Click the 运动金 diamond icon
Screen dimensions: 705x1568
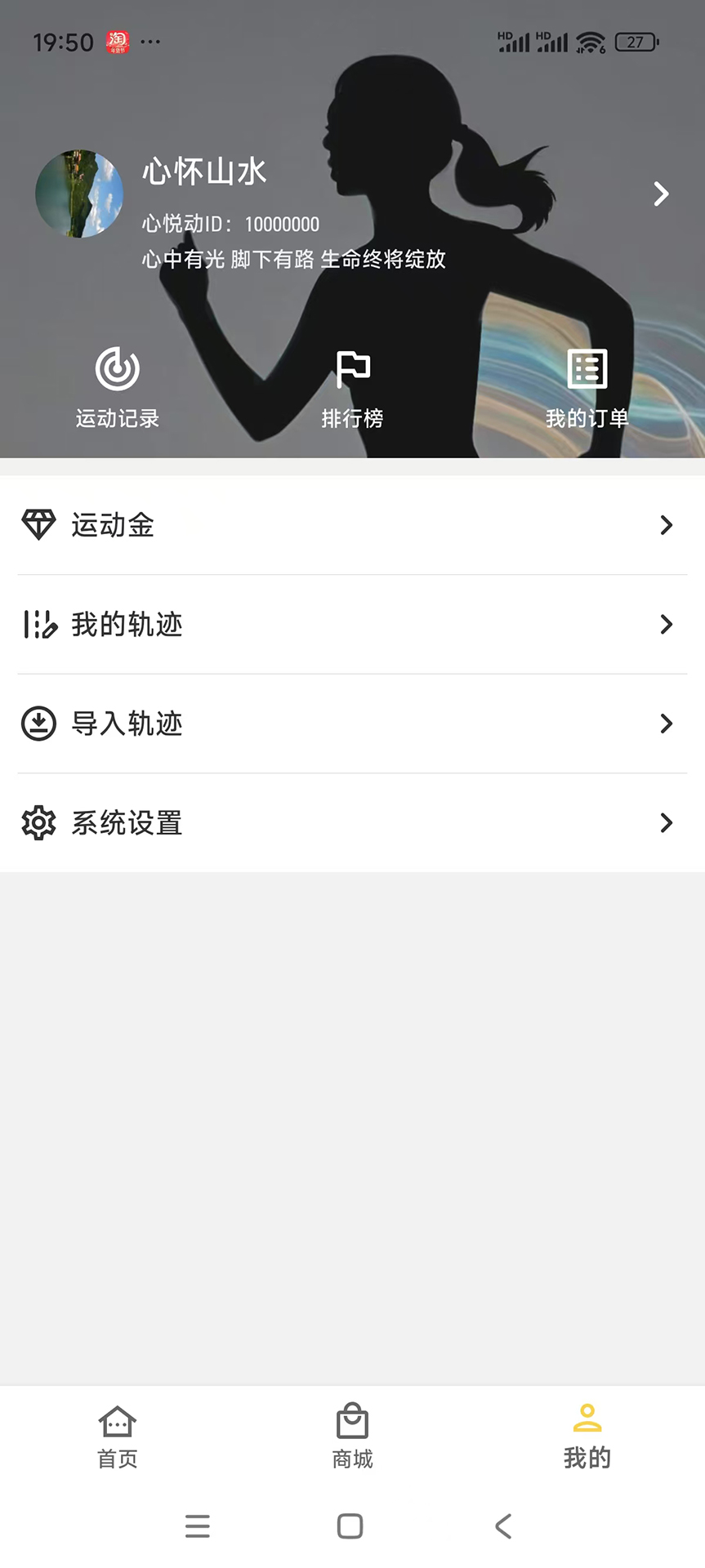[x=38, y=525]
